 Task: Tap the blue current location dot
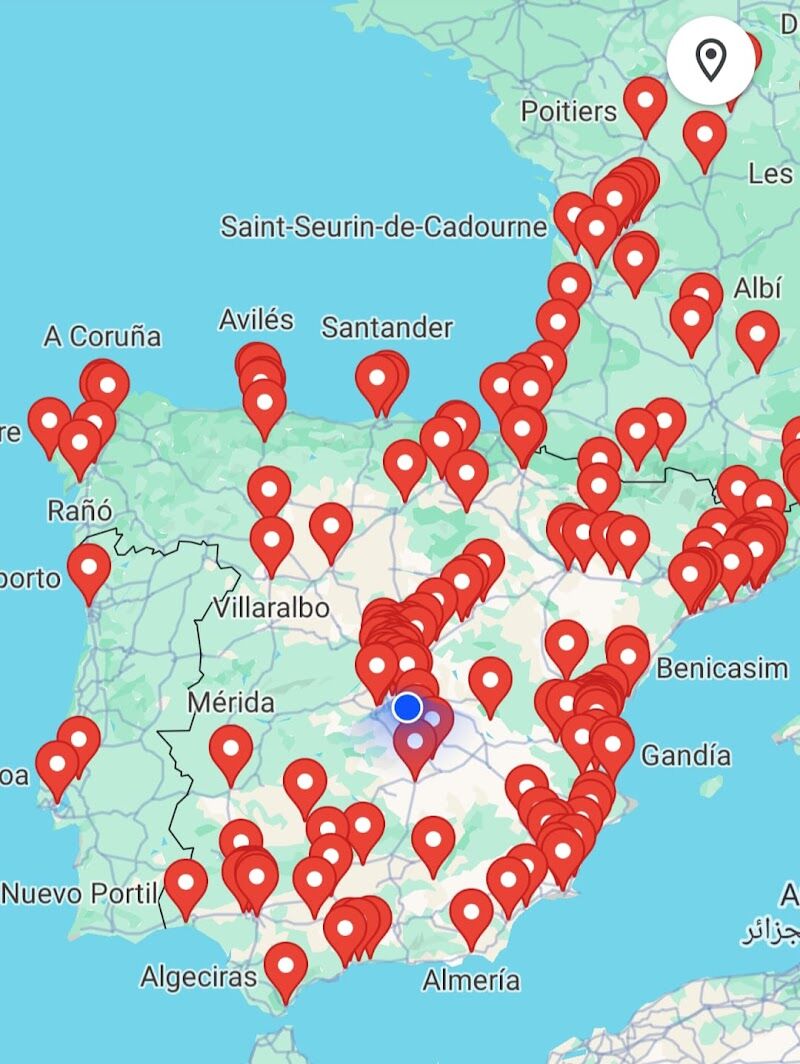[407, 708]
